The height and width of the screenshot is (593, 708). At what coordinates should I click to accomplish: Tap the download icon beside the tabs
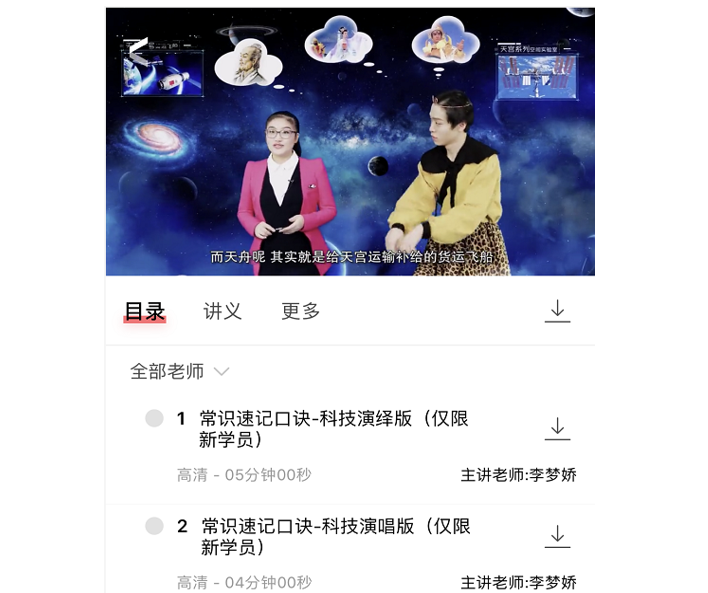pos(557,311)
